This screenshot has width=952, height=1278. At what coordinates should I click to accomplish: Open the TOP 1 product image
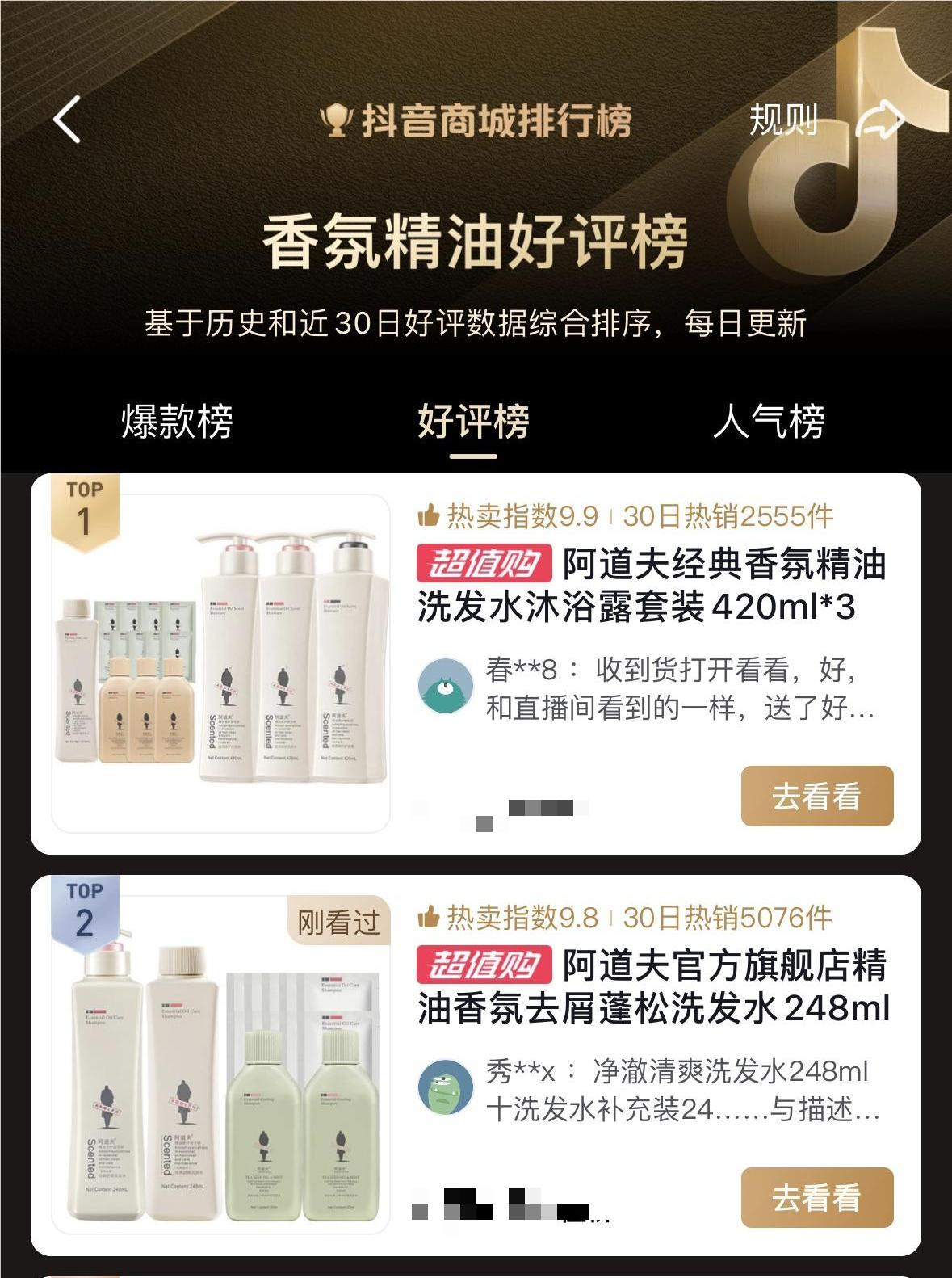pyautogui.click(x=221, y=664)
